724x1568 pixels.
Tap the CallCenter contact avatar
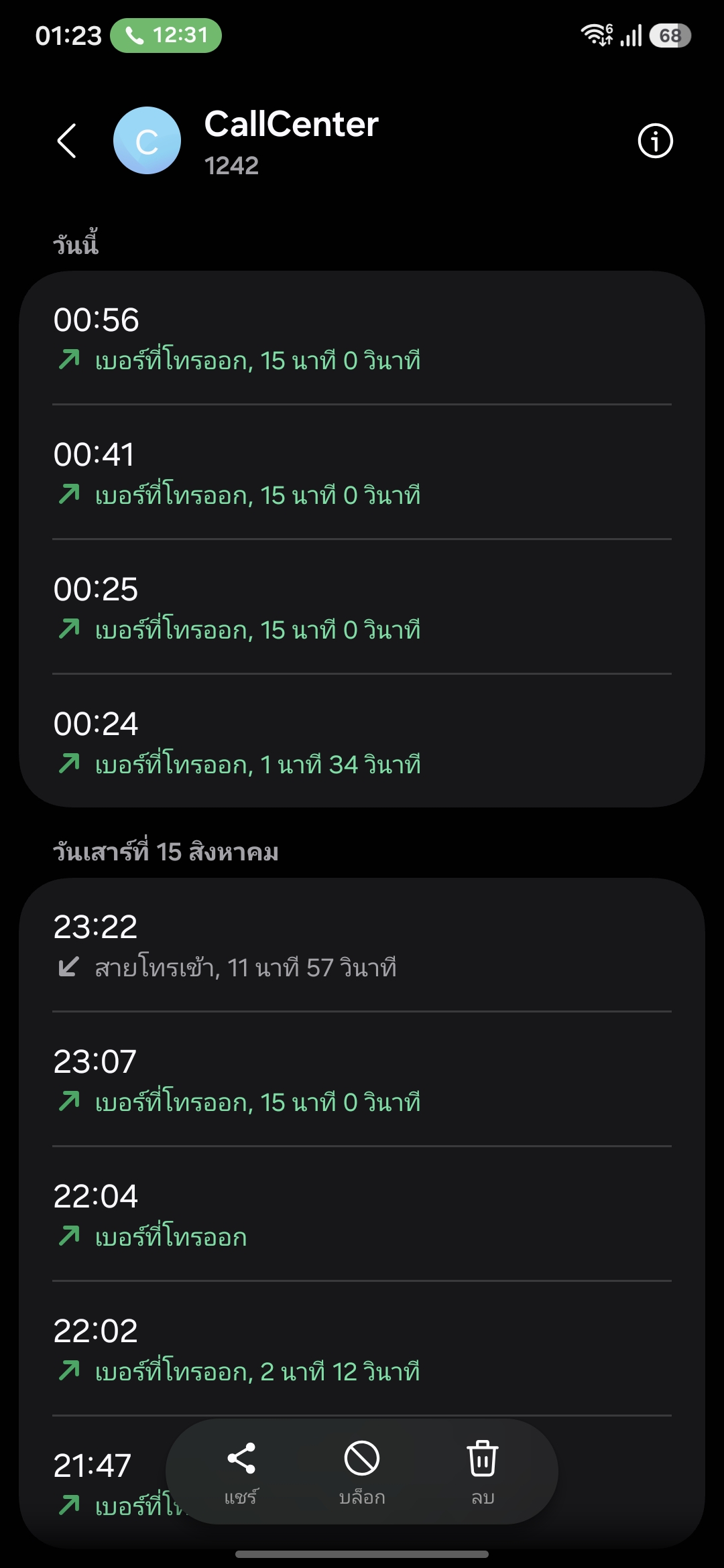[x=147, y=141]
